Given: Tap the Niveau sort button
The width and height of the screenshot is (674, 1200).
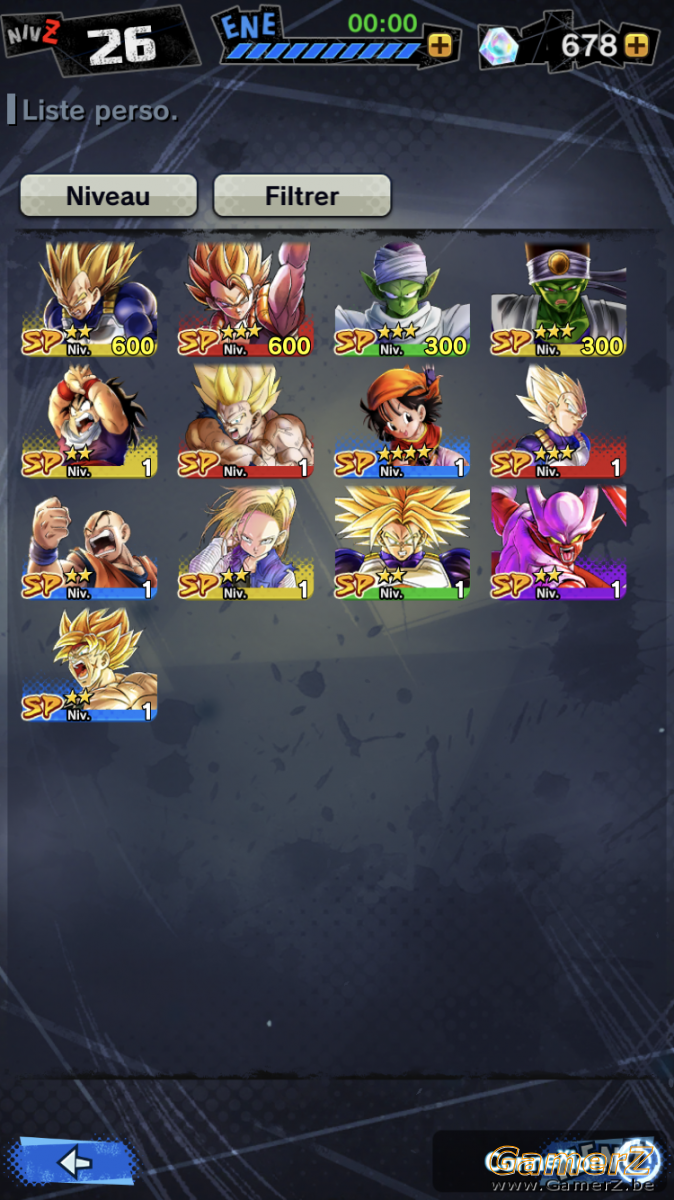Looking at the screenshot, I should (x=108, y=196).
